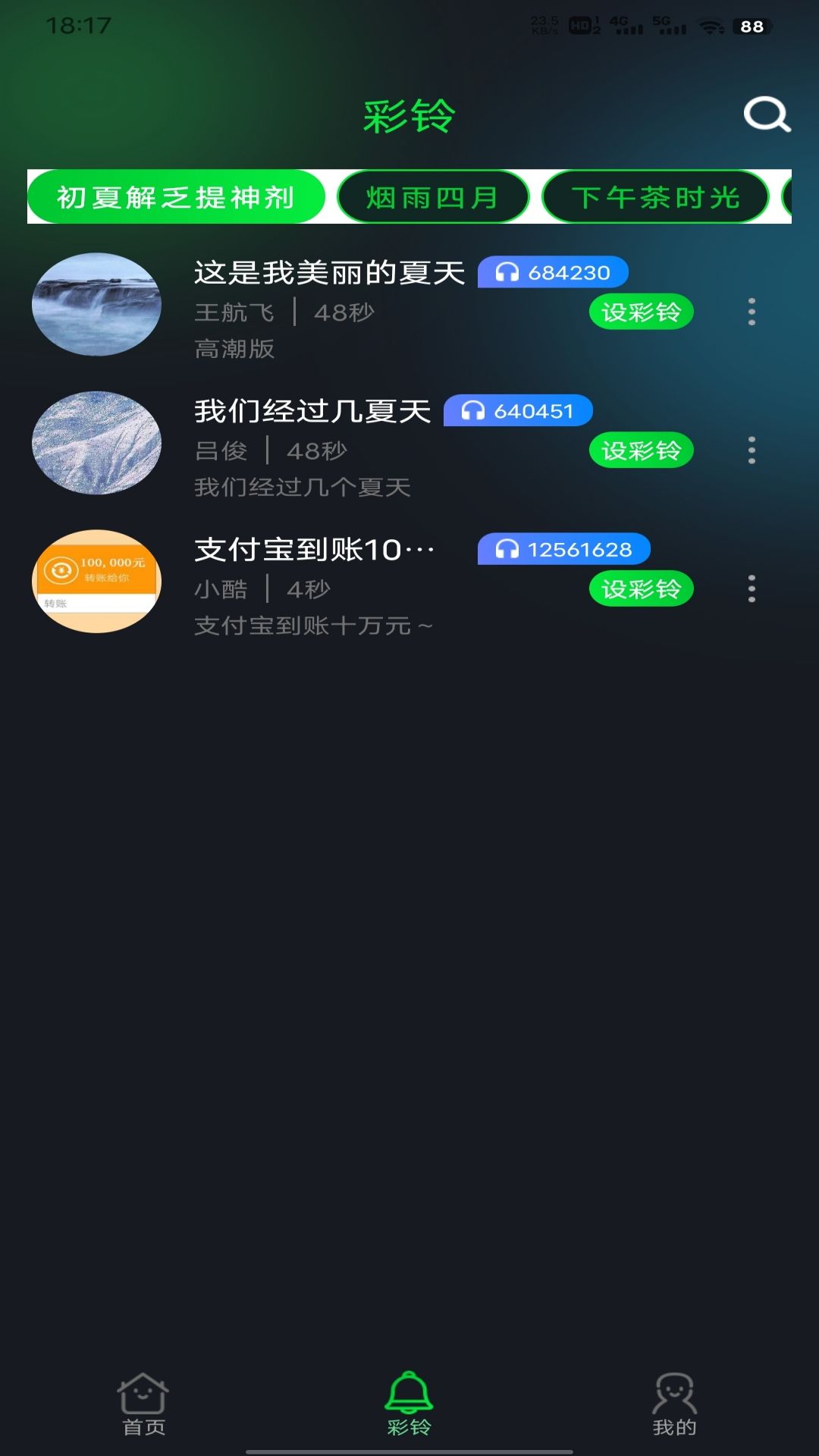This screenshot has width=819, height=1456.
Task: Open the three-dot menu for 这是我美丽的夏天
Action: [752, 311]
